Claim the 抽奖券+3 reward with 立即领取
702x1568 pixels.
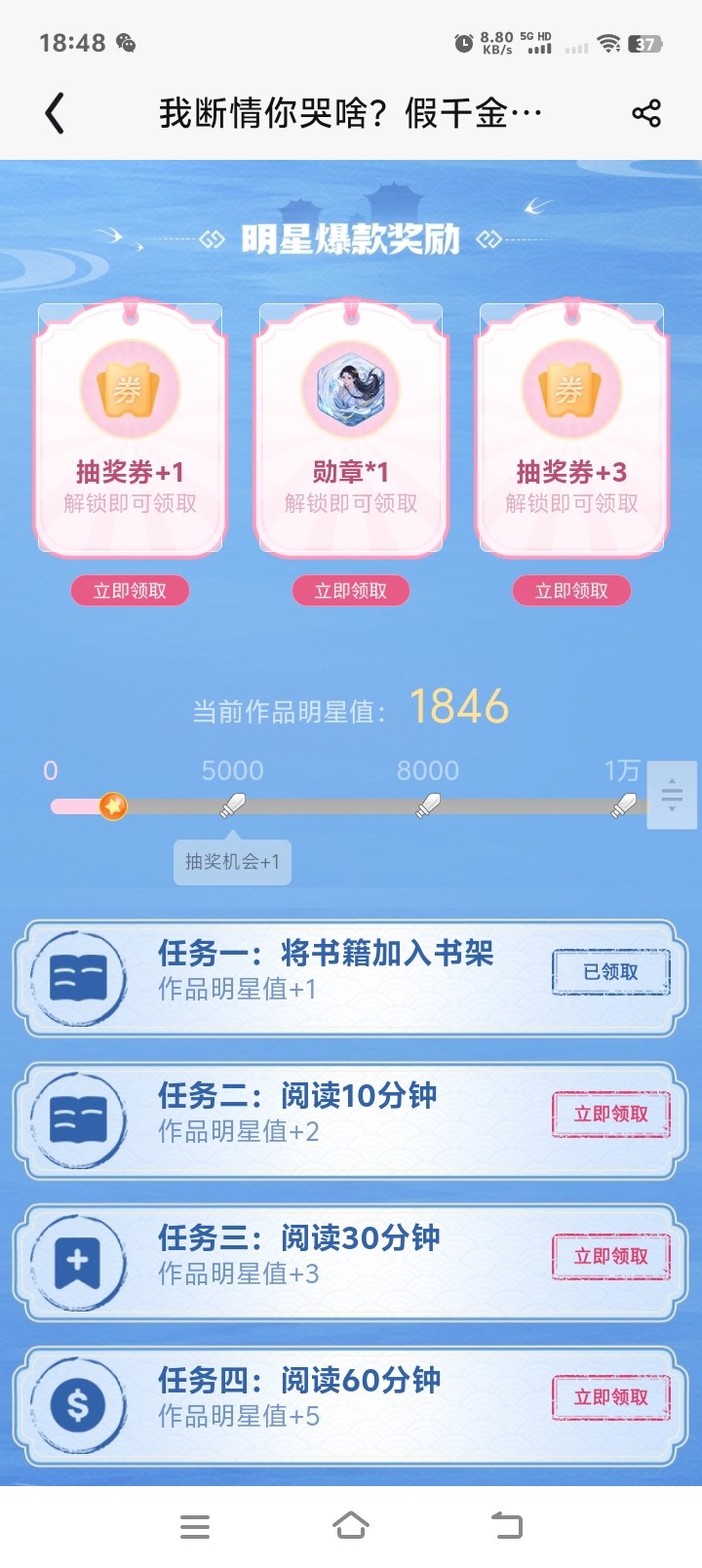pyautogui.click(x=571, y=591)
